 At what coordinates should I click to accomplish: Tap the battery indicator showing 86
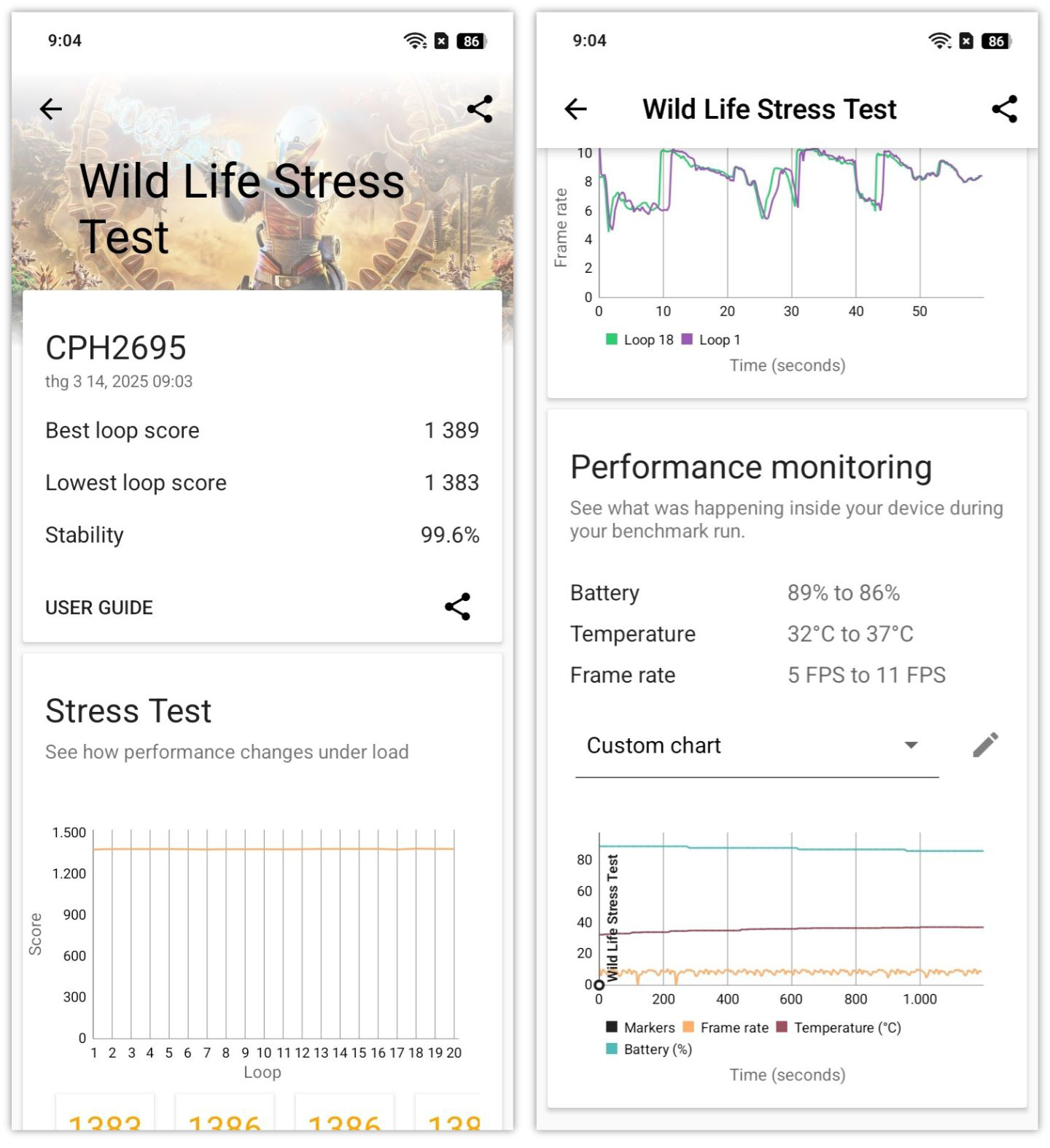pos(470,42)
